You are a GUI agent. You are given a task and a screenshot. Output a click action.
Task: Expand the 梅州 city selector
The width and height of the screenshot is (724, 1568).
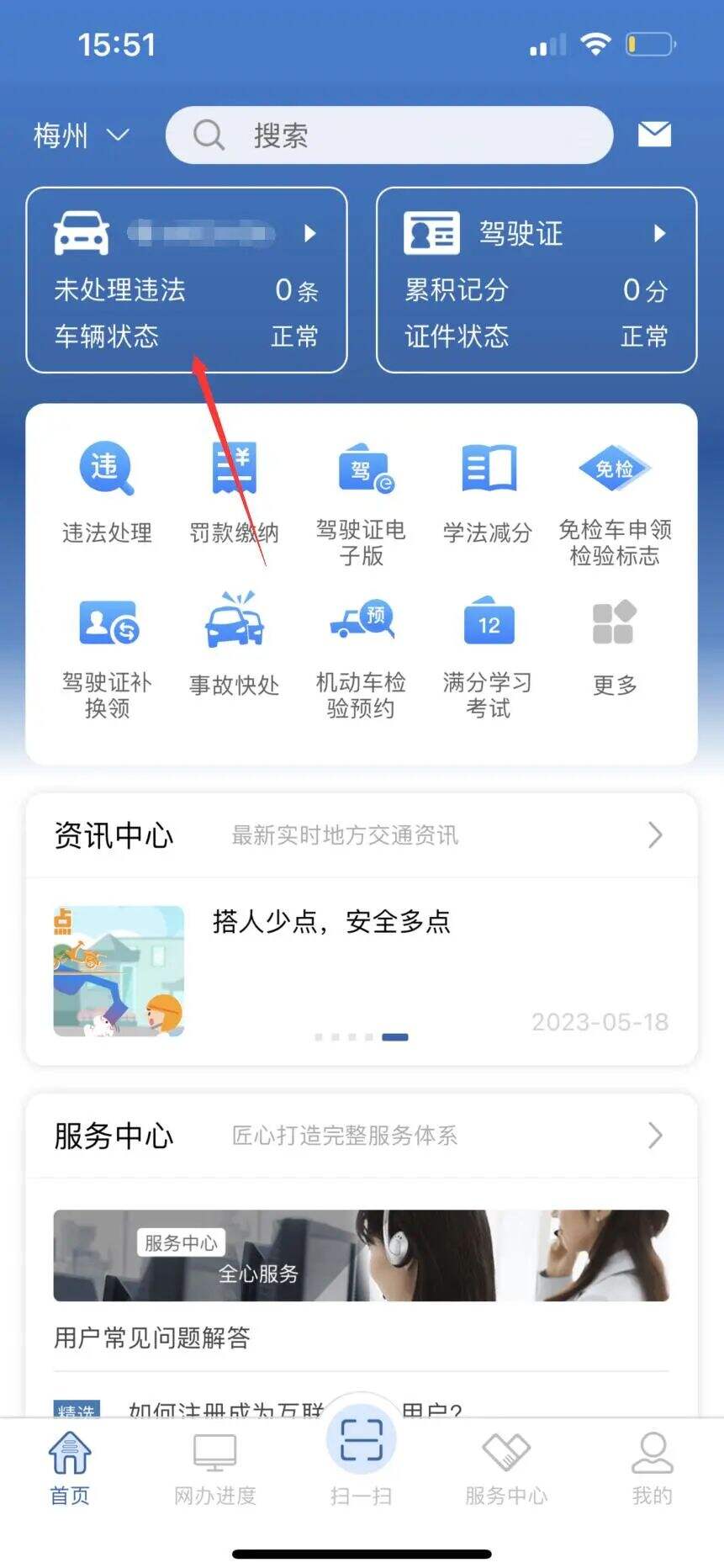point(82,135)
